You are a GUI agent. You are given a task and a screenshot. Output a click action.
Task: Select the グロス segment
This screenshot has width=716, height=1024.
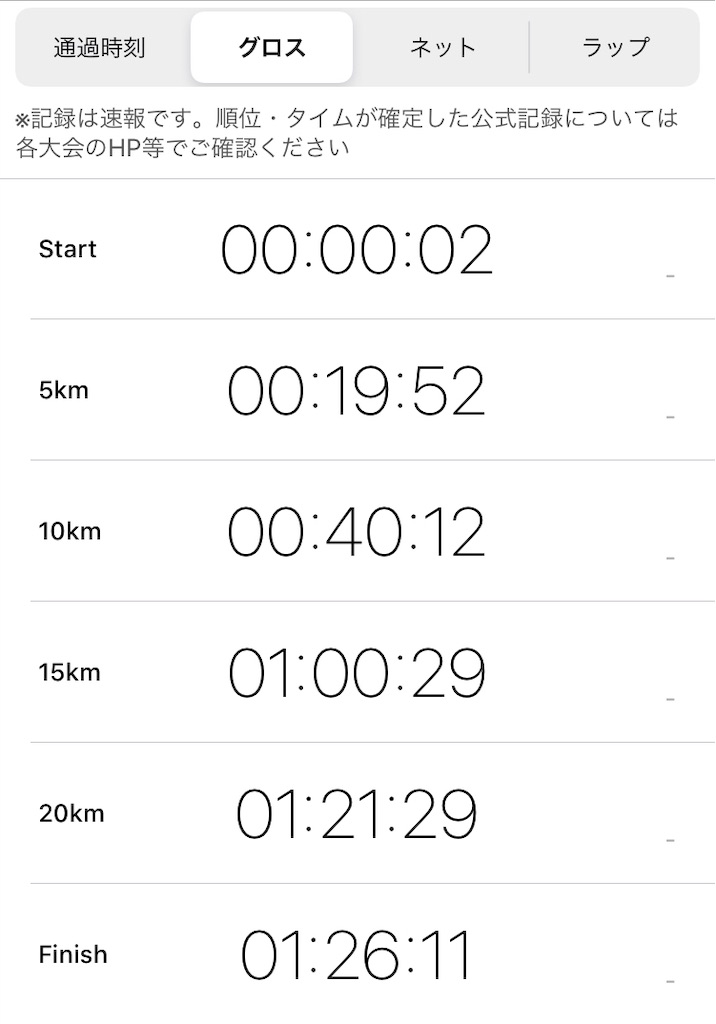coord(272,47)
